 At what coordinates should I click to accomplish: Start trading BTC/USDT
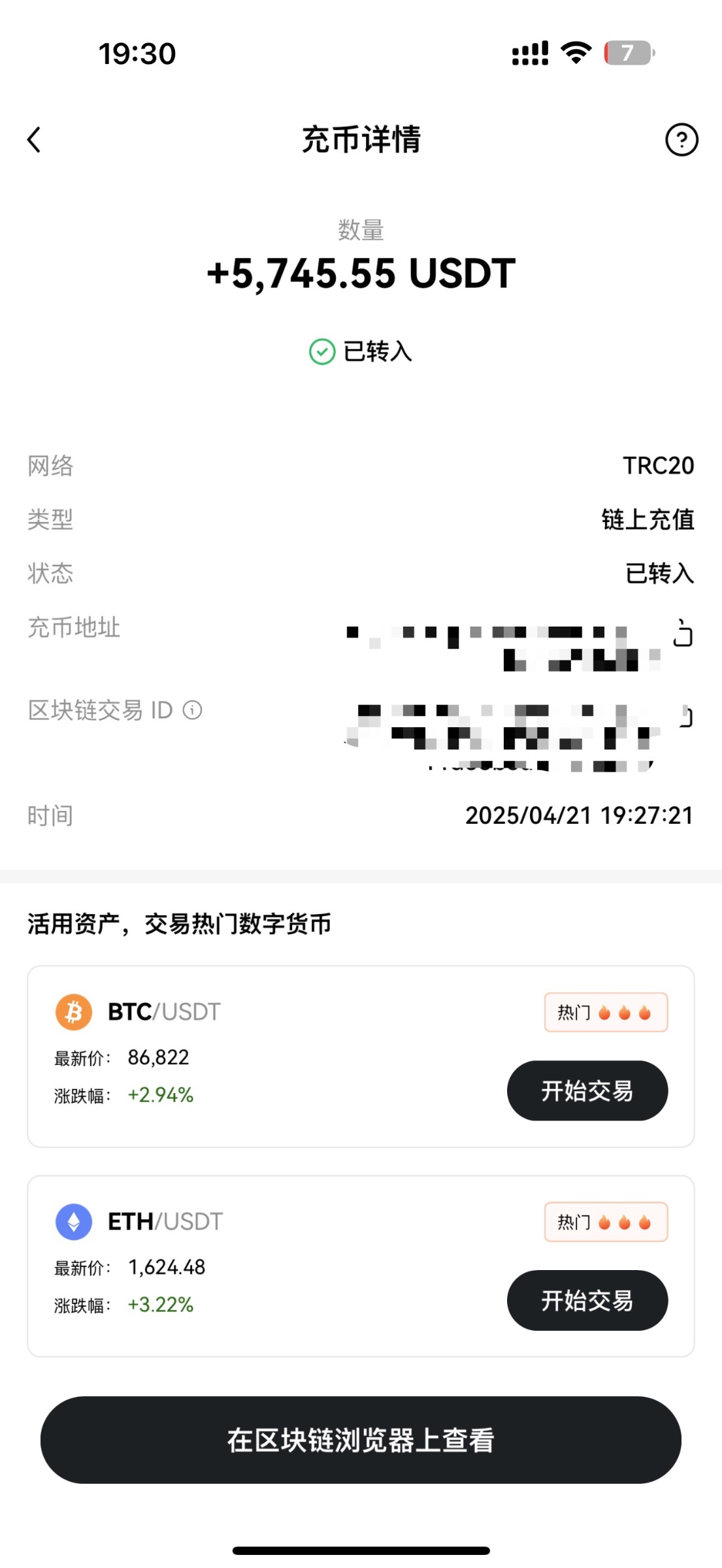(x=587, y=1090)
